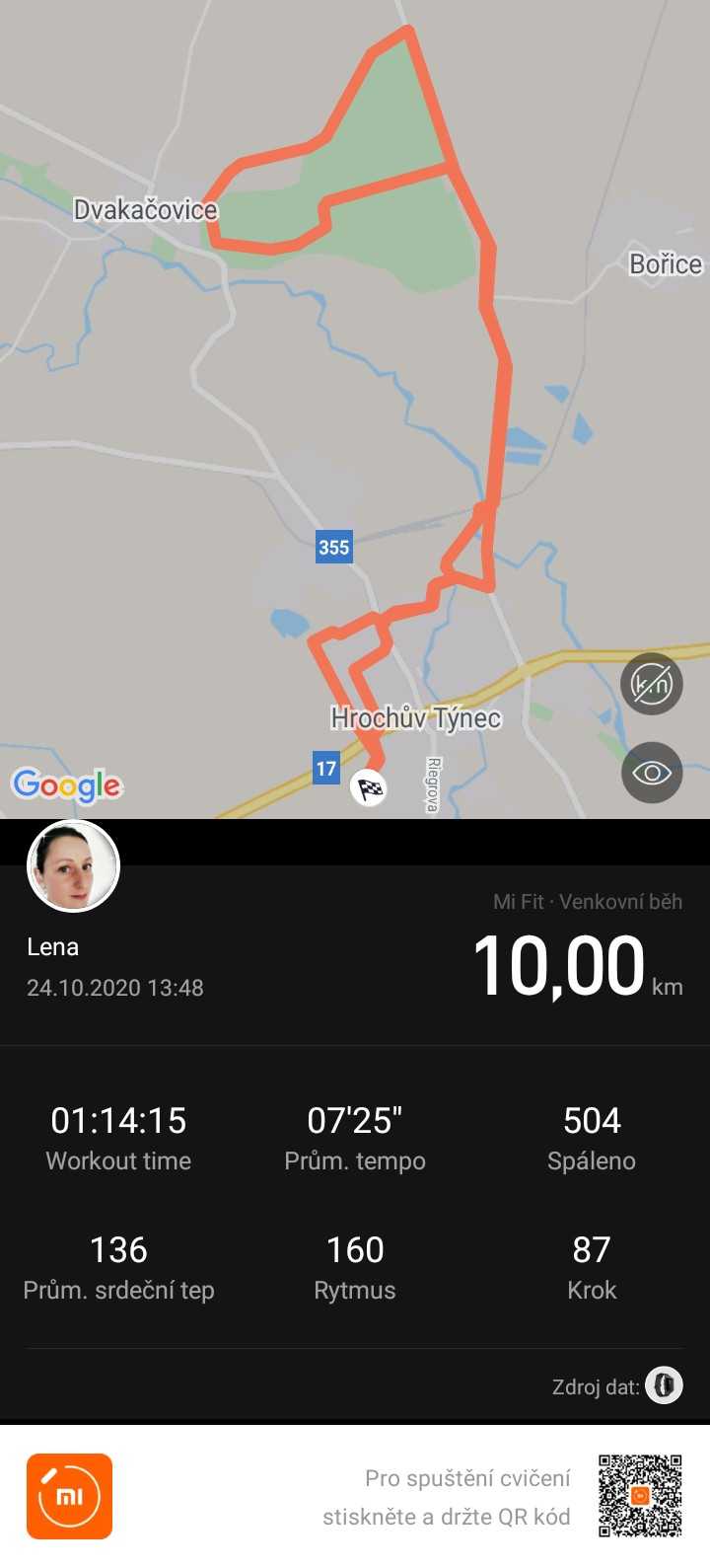Toggle the kilometer markers on the map

coord(652,683)
